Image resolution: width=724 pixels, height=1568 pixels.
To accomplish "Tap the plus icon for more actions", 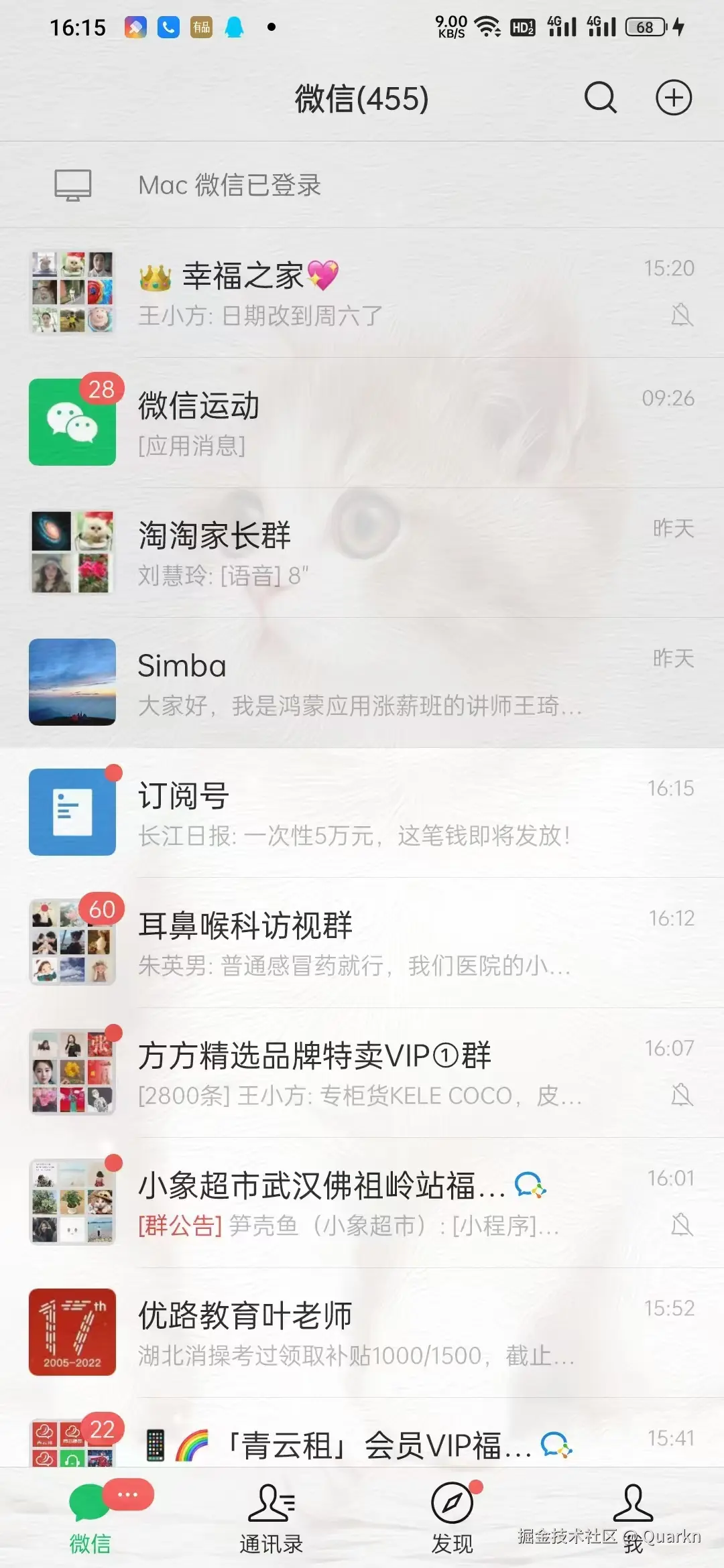I will point(673,99).
